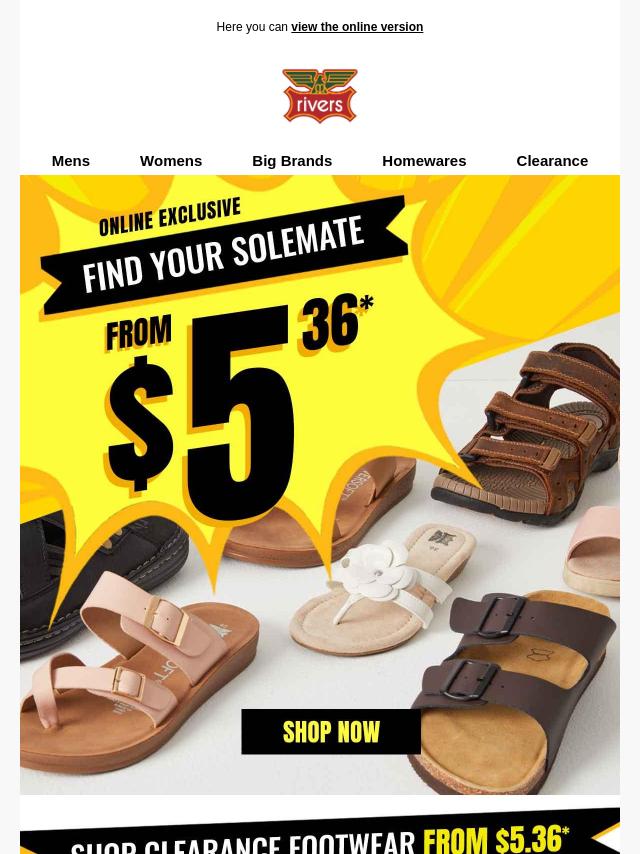The height and width of the screenshot is (854, 640).
Task: Go to the Womens section
Action: [171, 160]
